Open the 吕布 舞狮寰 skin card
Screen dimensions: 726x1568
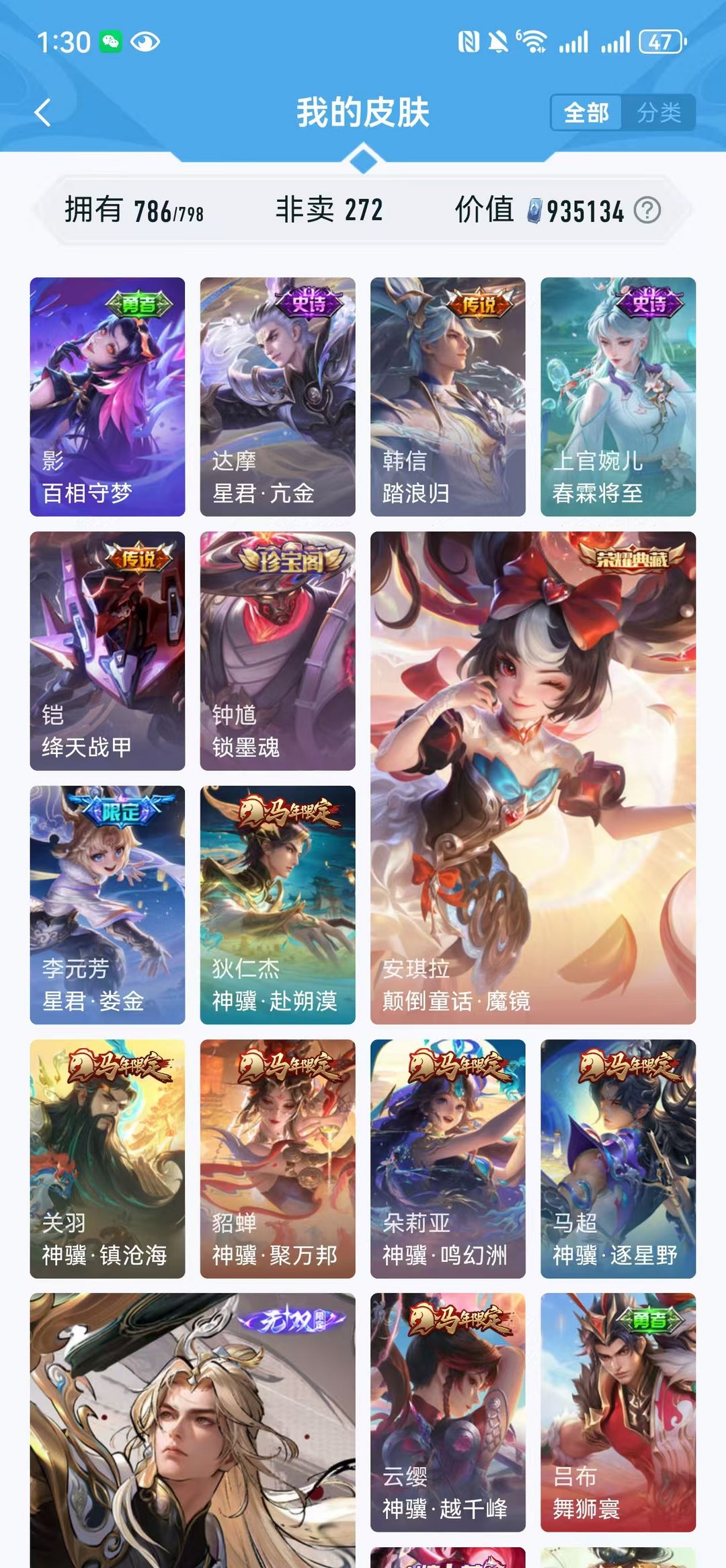[618, 1413]
